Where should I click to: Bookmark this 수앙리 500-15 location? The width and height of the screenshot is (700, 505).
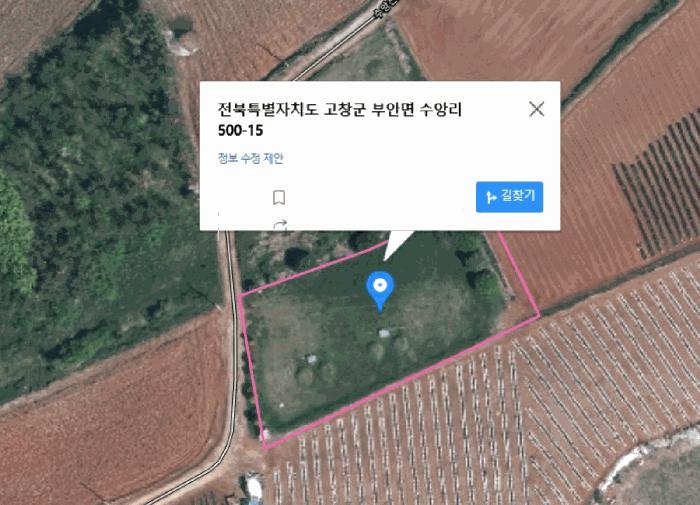coord(280,198)
